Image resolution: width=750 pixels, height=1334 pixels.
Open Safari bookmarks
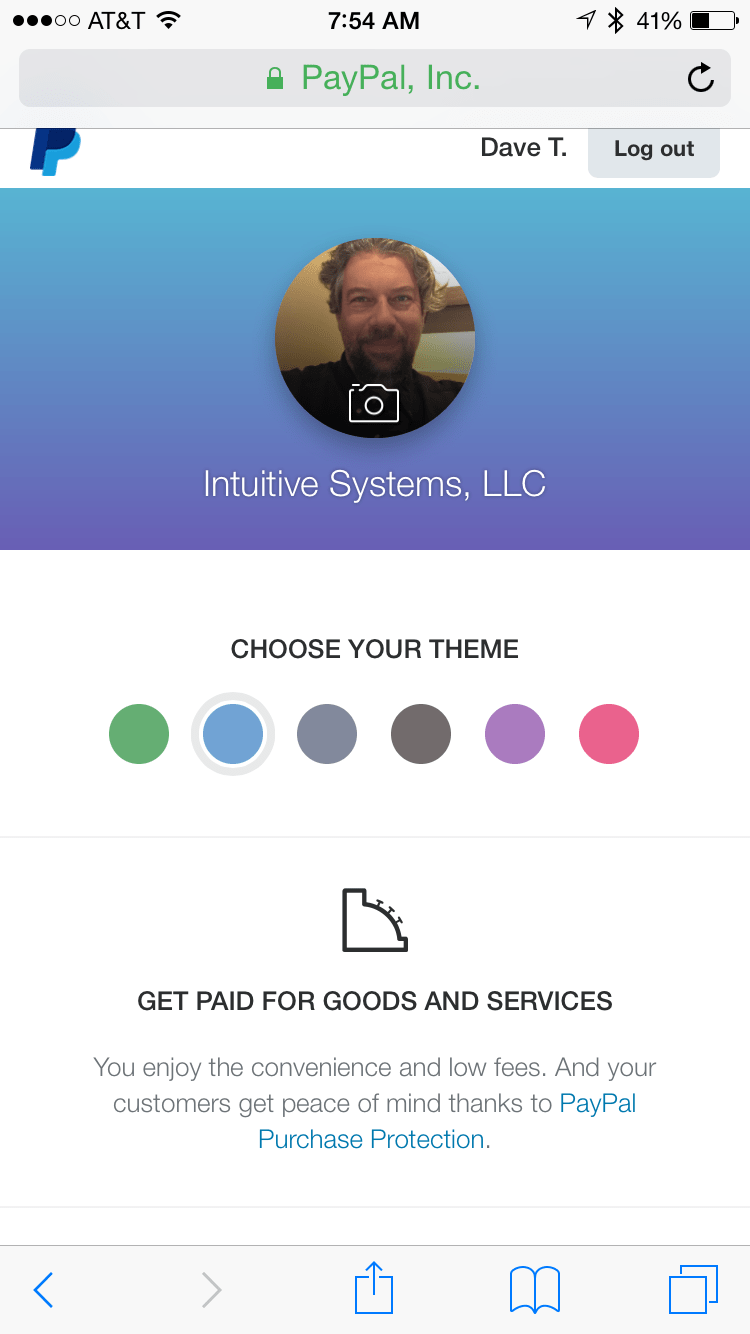click(x=534, y=1290)
